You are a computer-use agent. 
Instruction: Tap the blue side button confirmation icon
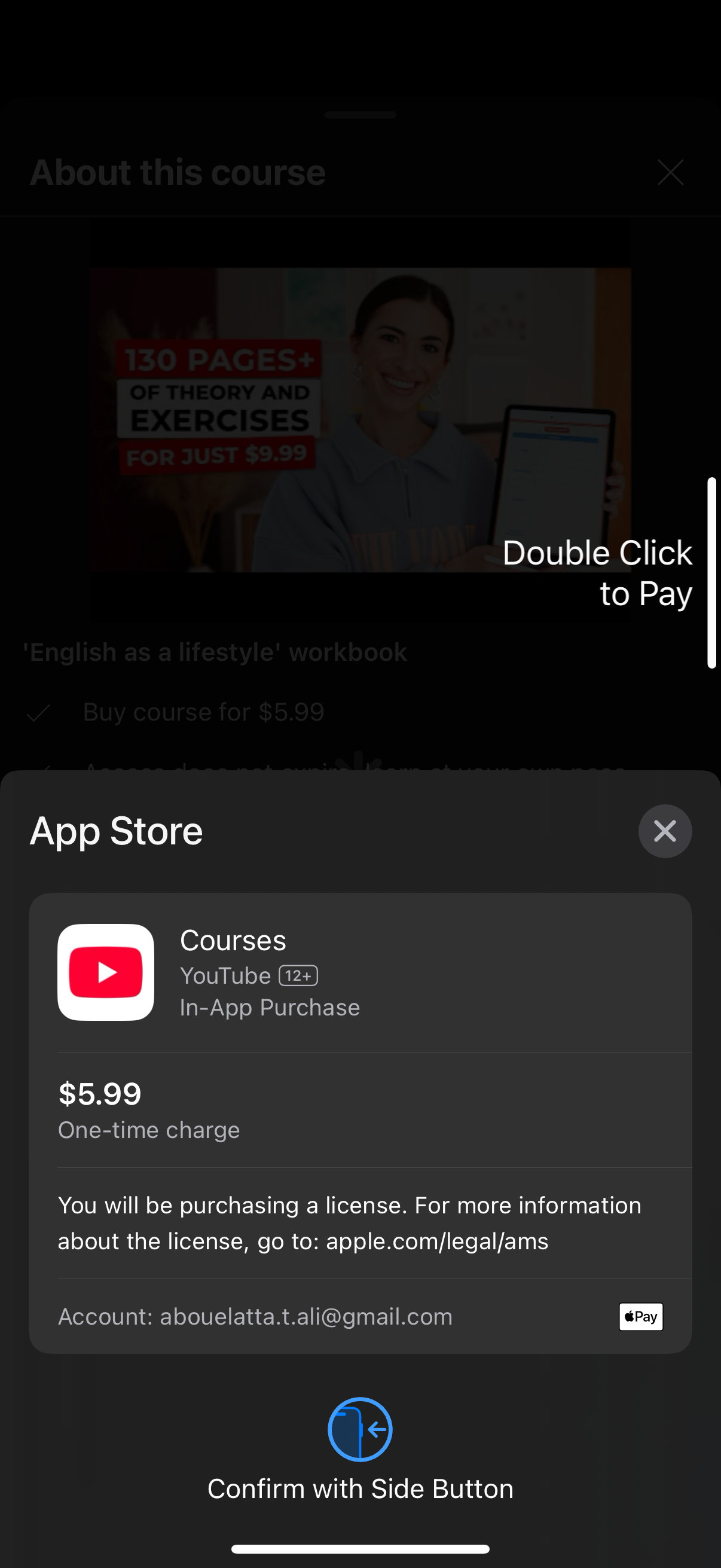pos(360,1430)
